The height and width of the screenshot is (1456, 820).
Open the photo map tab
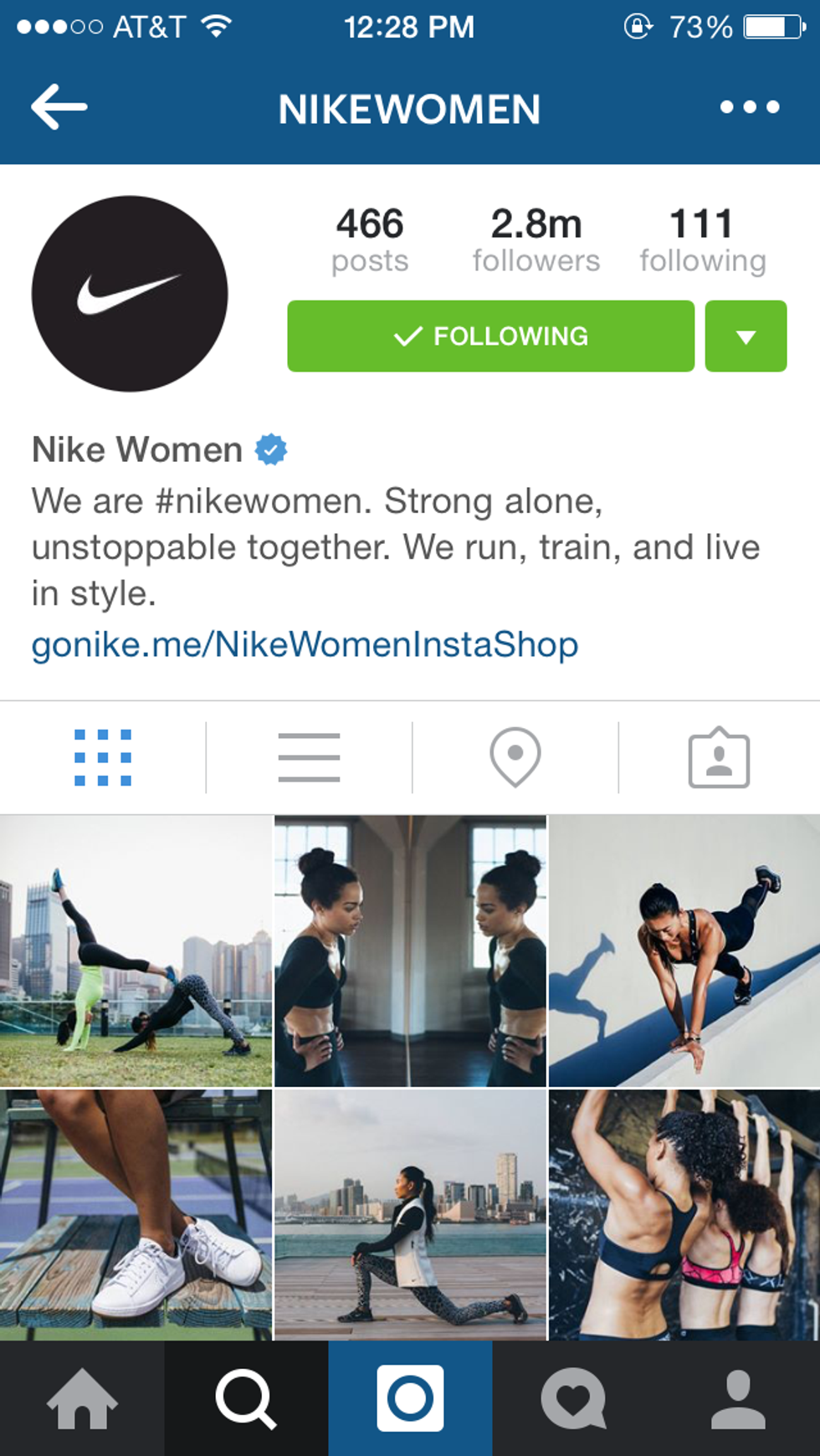click(515, 757)
